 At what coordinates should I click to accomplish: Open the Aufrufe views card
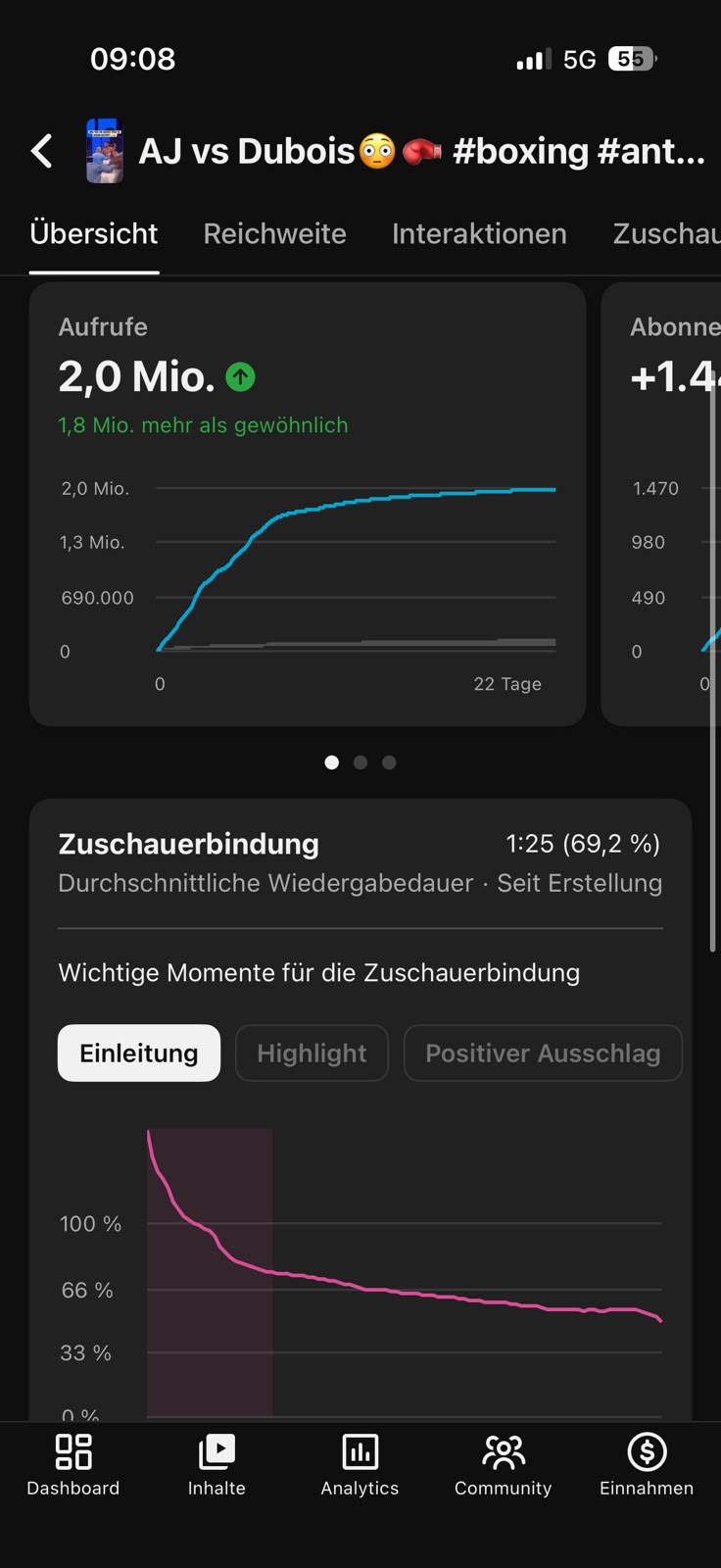pos(308,505)
